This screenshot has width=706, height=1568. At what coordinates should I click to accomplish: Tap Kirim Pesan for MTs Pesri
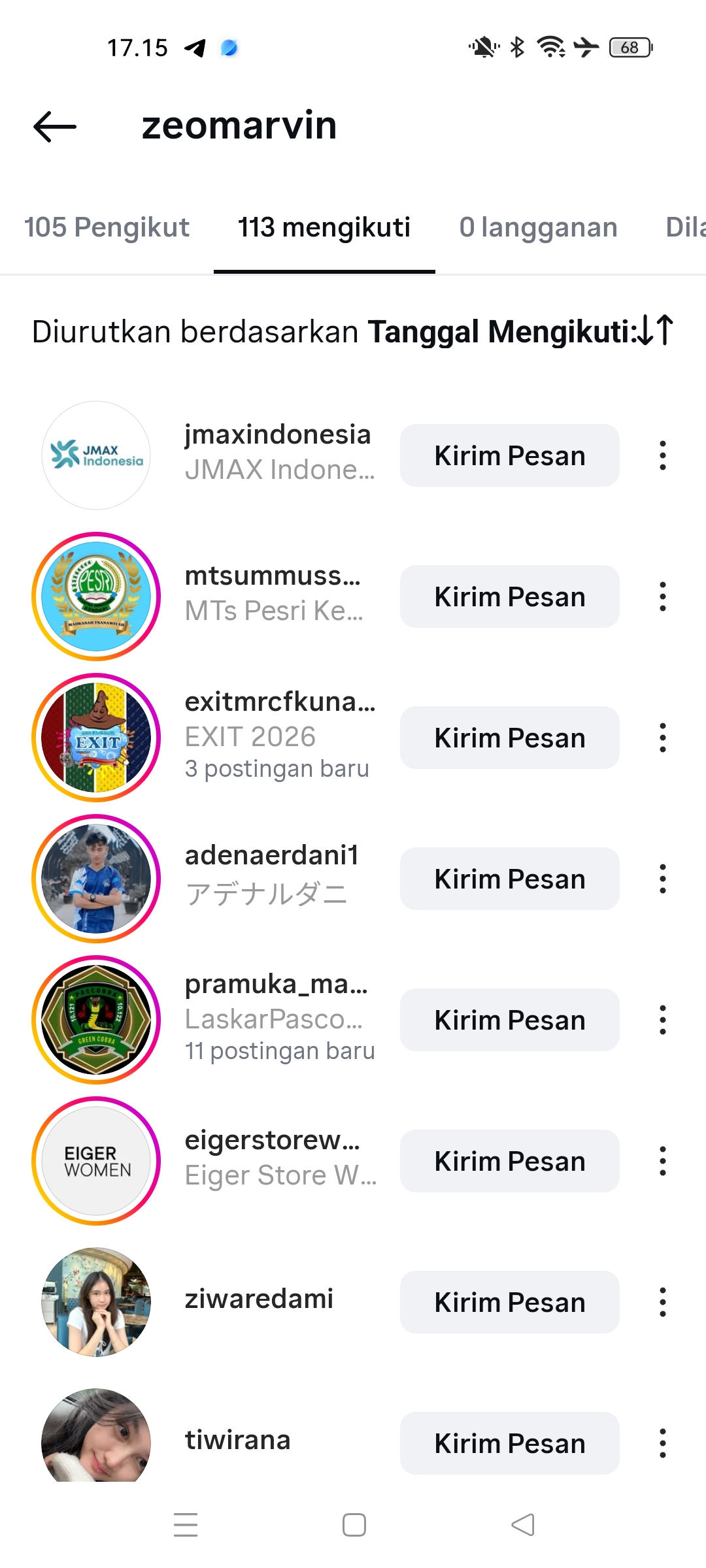[509, 596]
